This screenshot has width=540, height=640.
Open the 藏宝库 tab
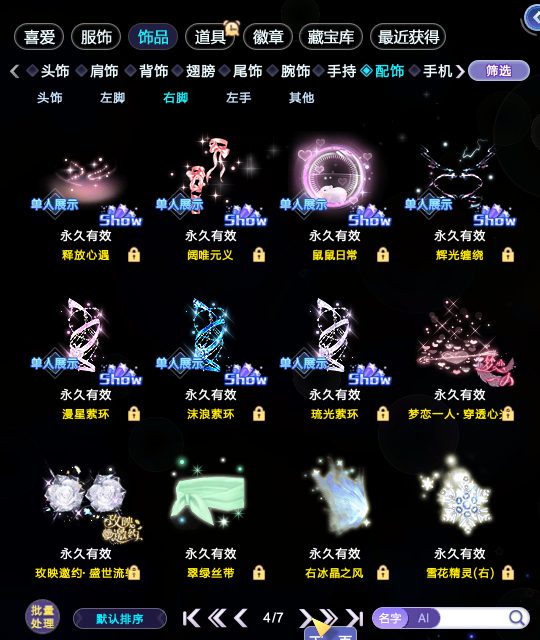click(x=331, y=37)
